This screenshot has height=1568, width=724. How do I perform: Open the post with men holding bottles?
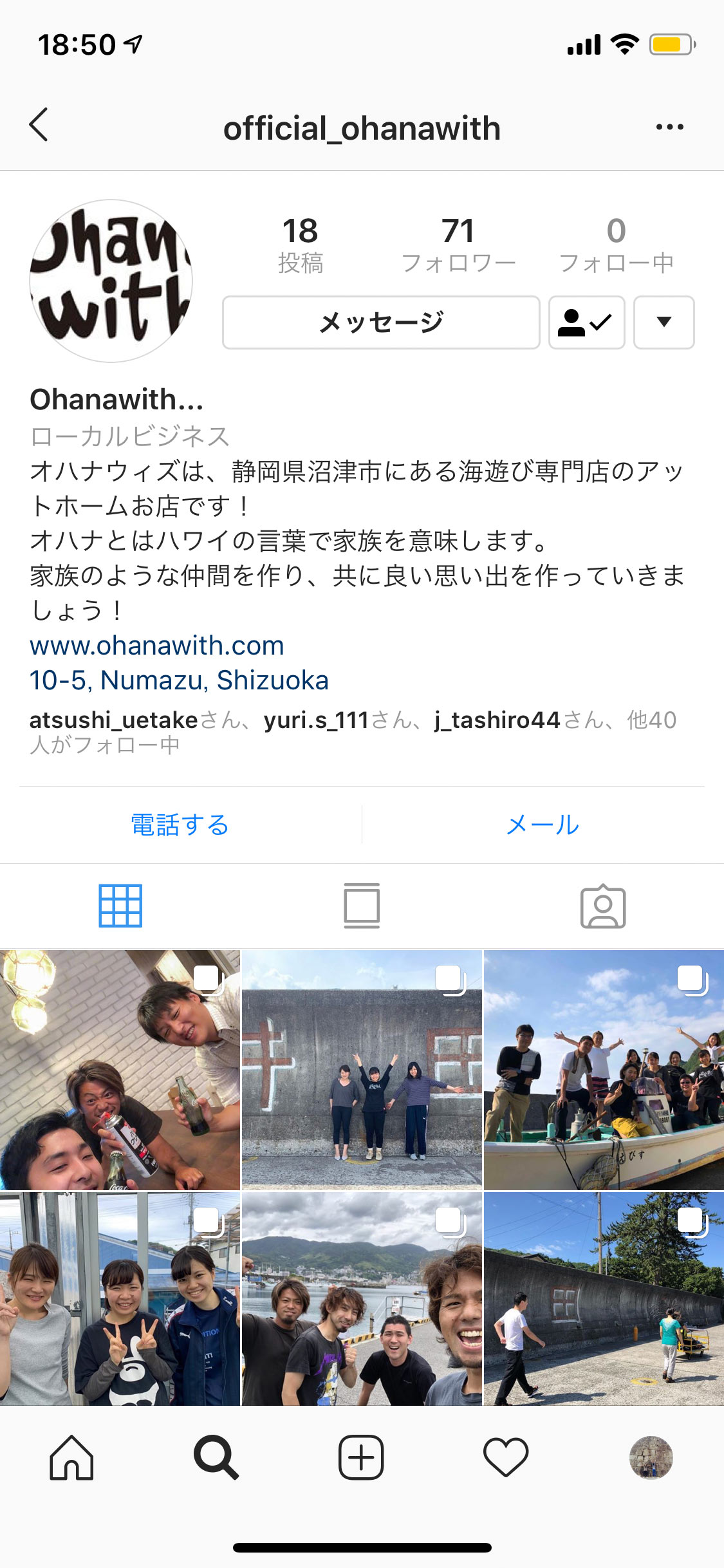(x=120, y=1070)
